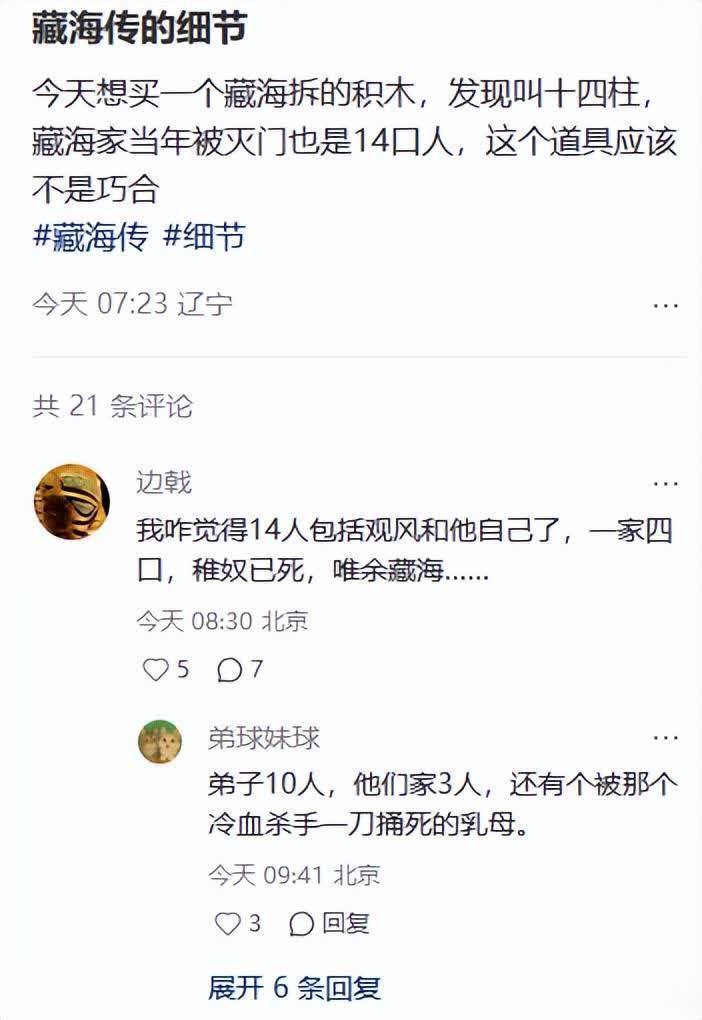The image size is (702, 1020).
Task: View the 7 replies to 边戟's comment
Action: coord(240,670)
